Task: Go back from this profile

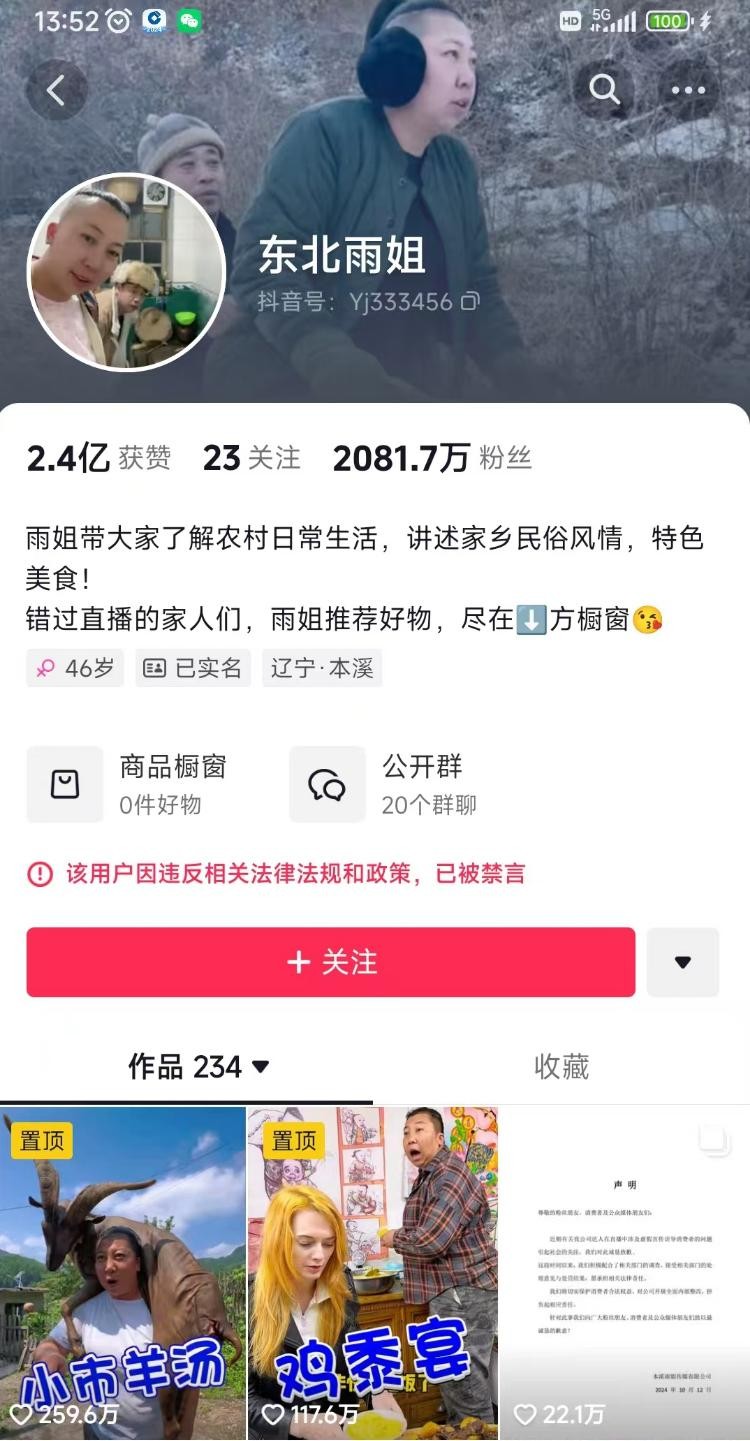Action: click(x=56, y=91)
